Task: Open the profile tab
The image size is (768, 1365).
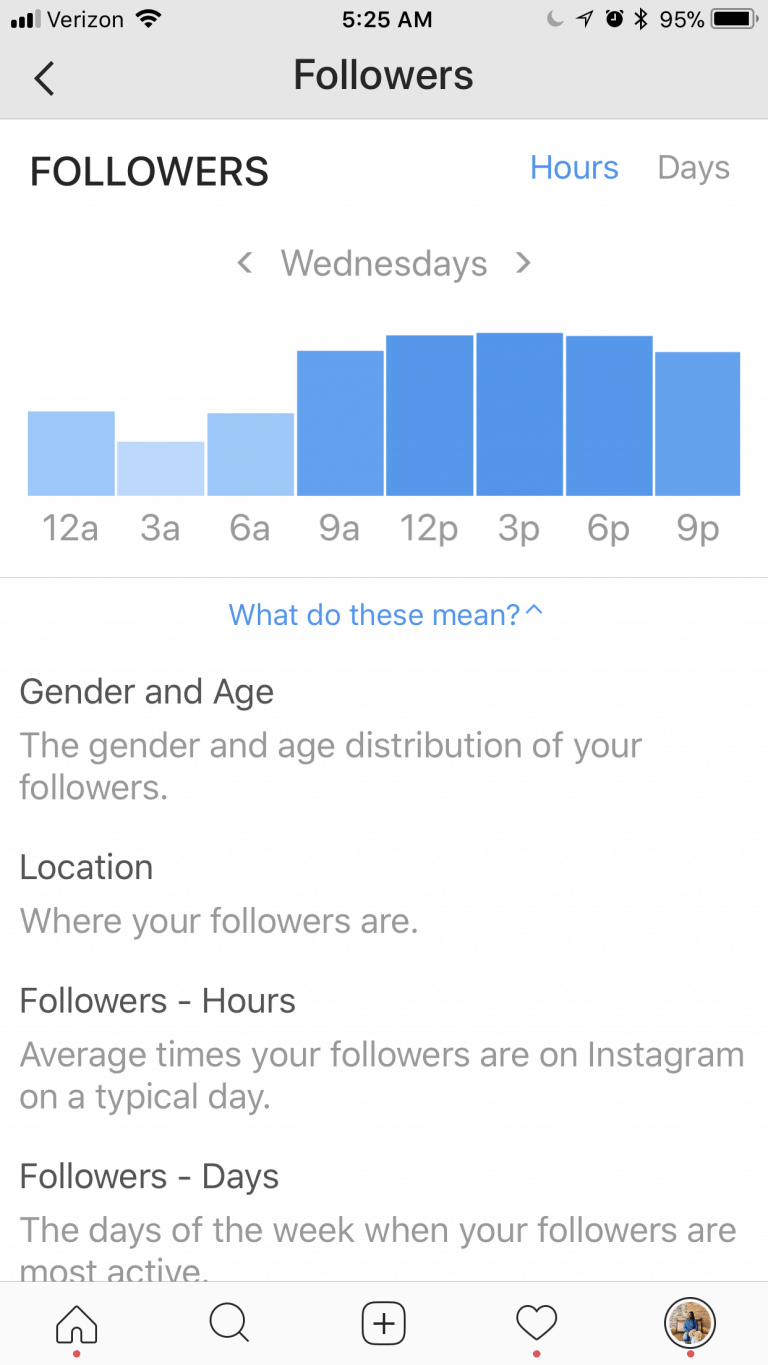Action: [x=690, y=1324]
